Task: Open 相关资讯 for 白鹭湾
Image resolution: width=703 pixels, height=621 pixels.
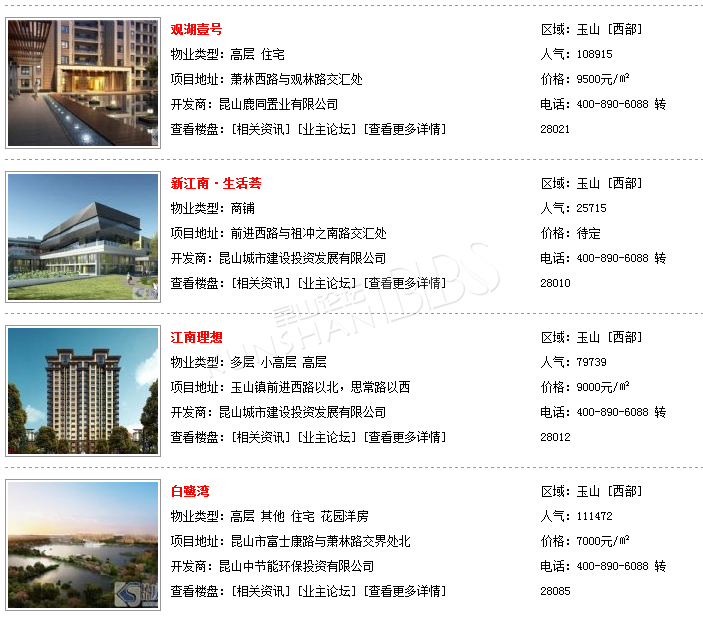Action: coord(261,591)
